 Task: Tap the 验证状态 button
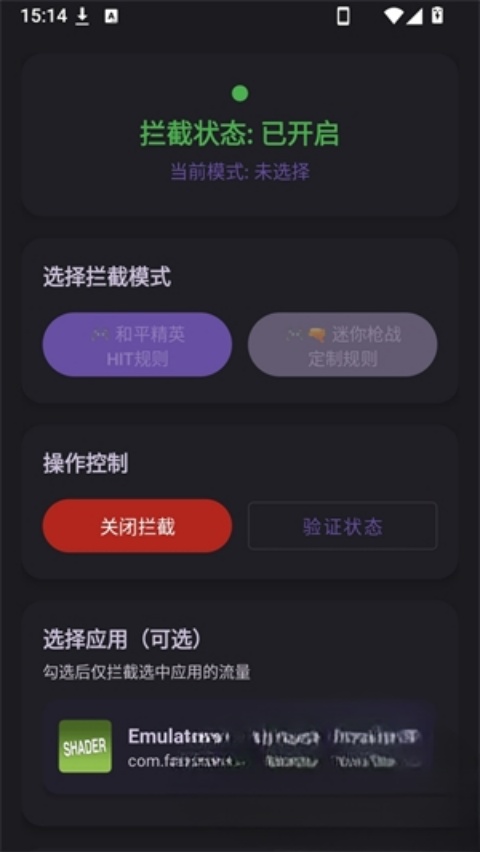(342, 526)
